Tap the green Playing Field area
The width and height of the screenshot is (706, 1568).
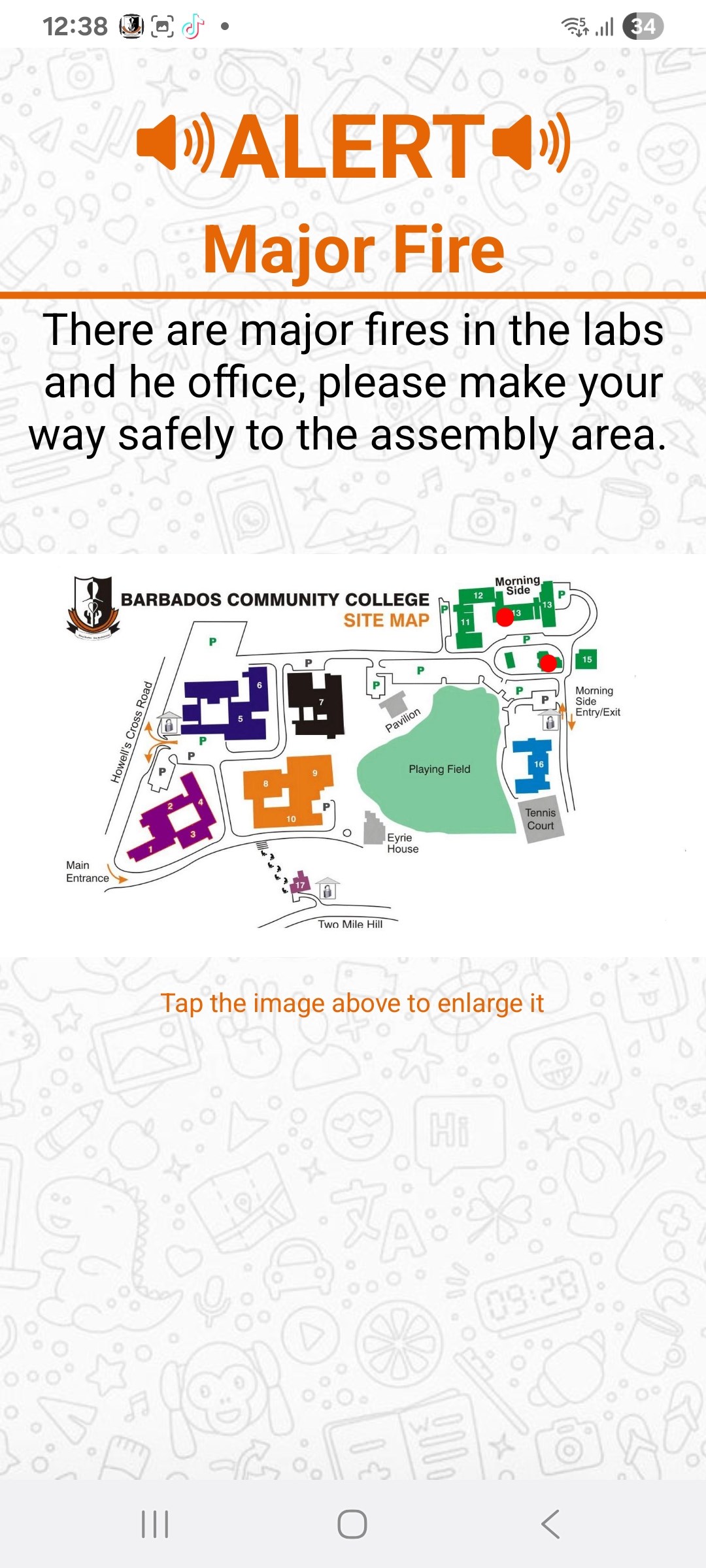tap(438, 768)
